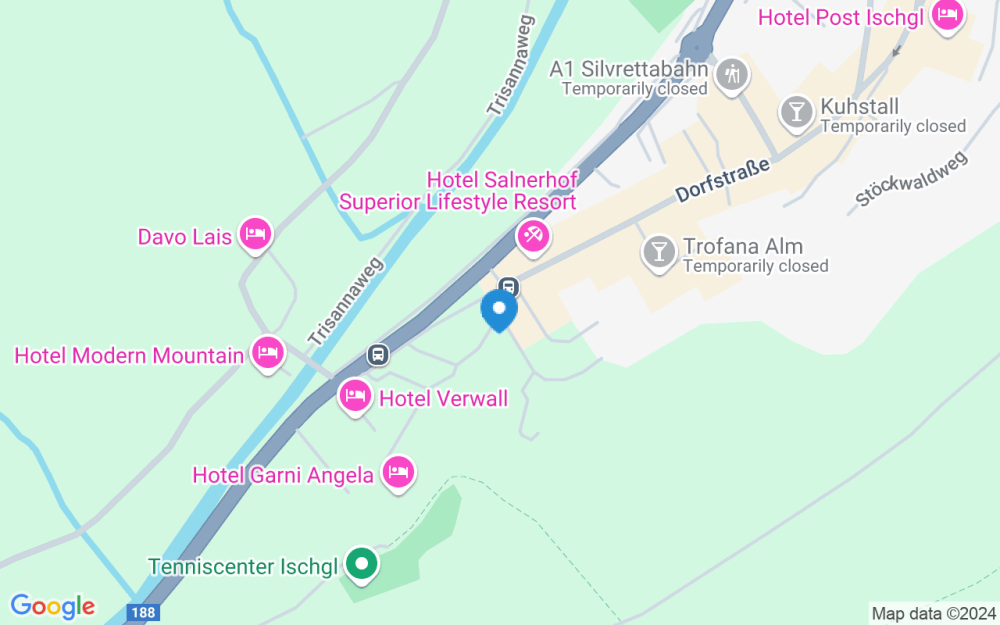
Task: Tap the Hotel Salnerhof Superior Lifestyle Resort pin
Action: tap(531, 236)
